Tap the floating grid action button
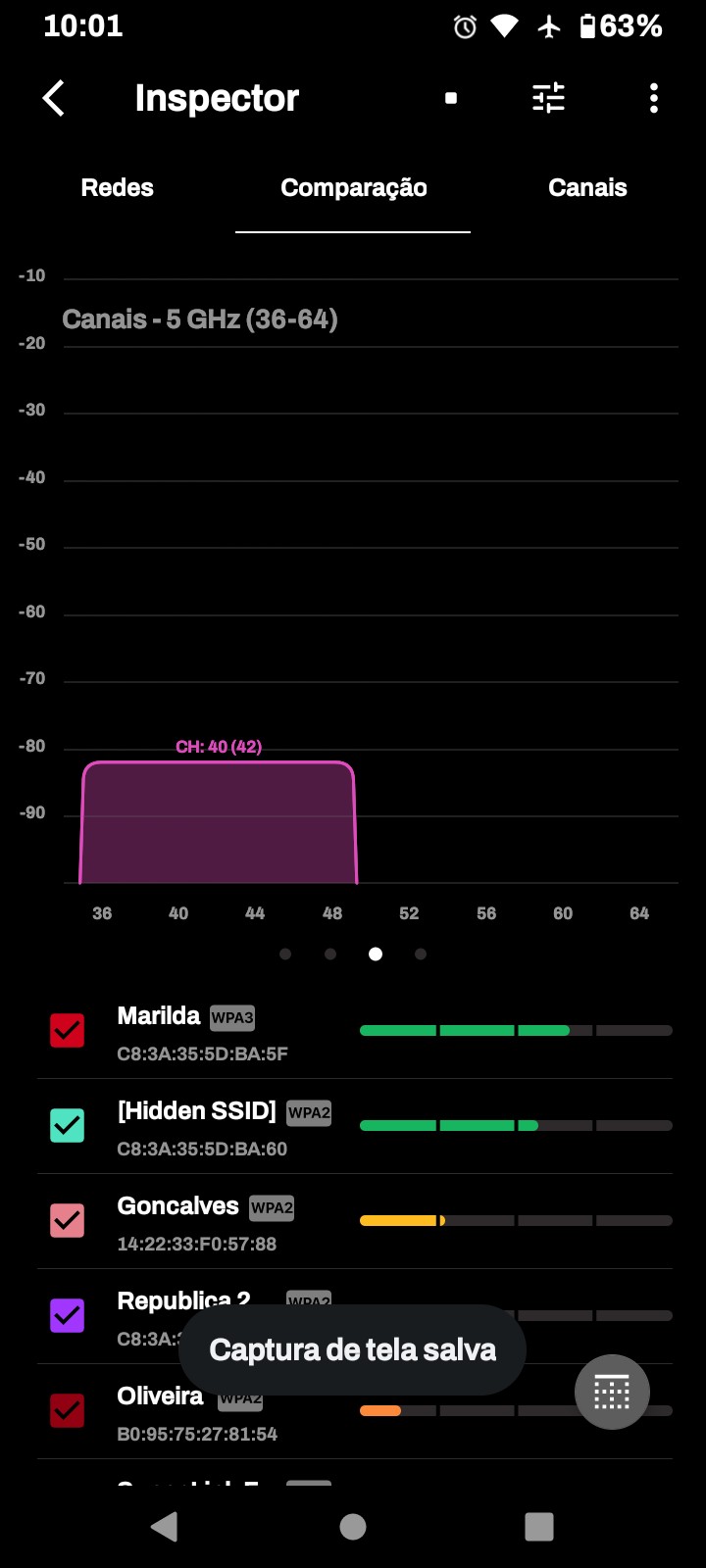The image size is (706, 1568). pyautogui.click(x=612, y=1392)
